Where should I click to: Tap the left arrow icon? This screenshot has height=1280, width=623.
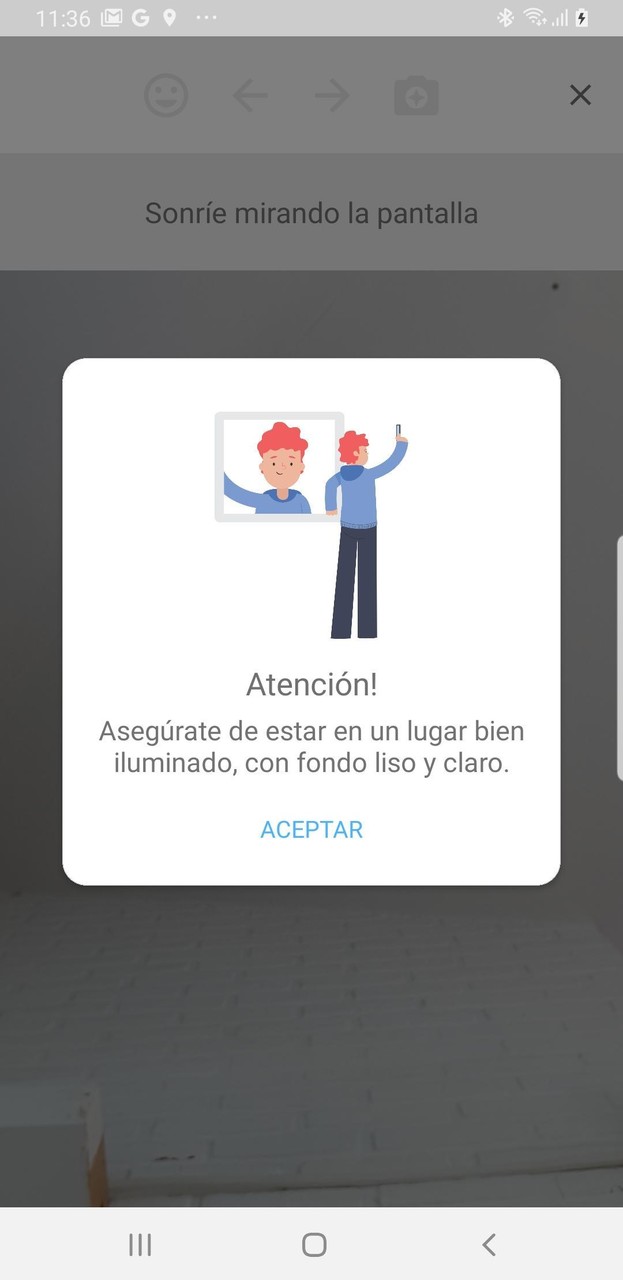pyautogui.click(x=250, y=96)
